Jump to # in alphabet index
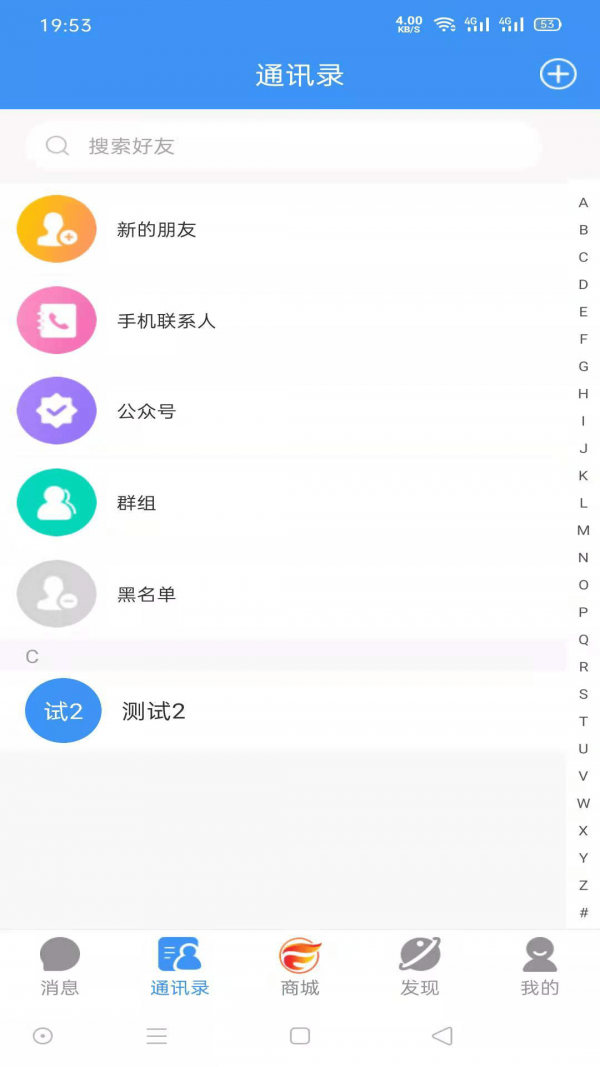Image resolution: width=600 pixels, height=1067 pixels. 583,912
